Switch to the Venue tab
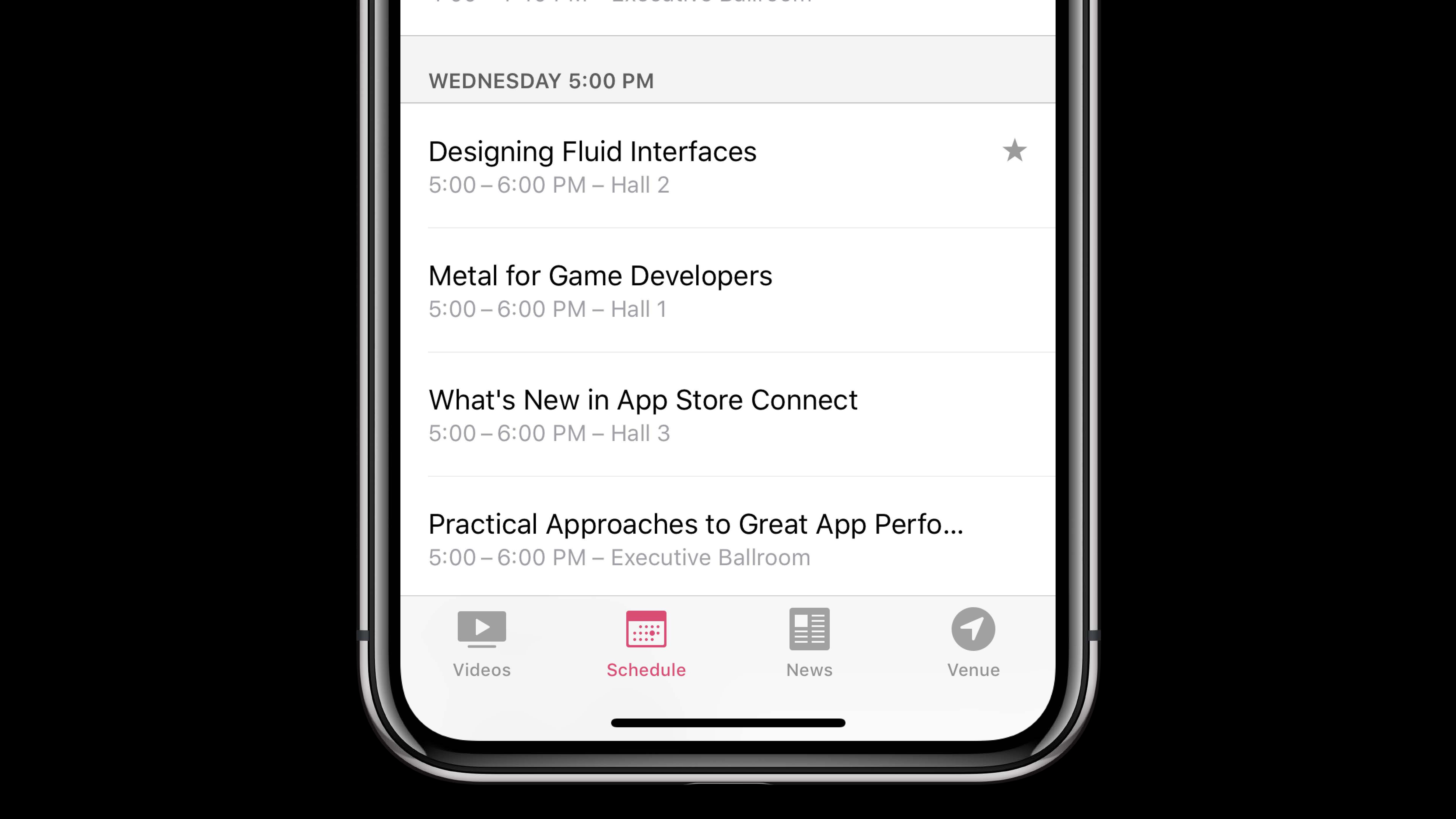Viewport: 1456px width, 819px height. (x=973, y=643)
